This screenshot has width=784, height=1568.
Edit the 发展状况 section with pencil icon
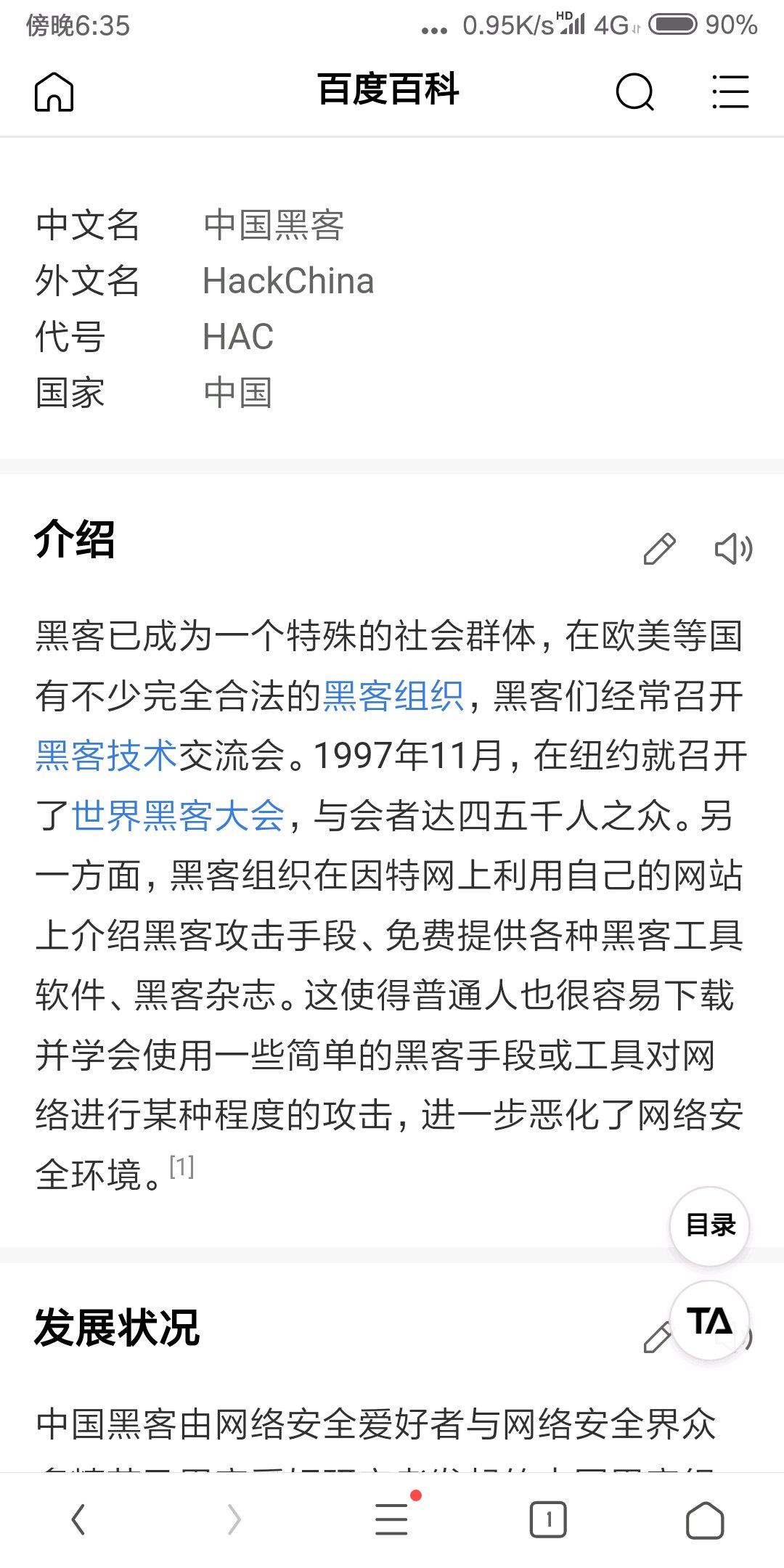click(x=657, y=1337)
